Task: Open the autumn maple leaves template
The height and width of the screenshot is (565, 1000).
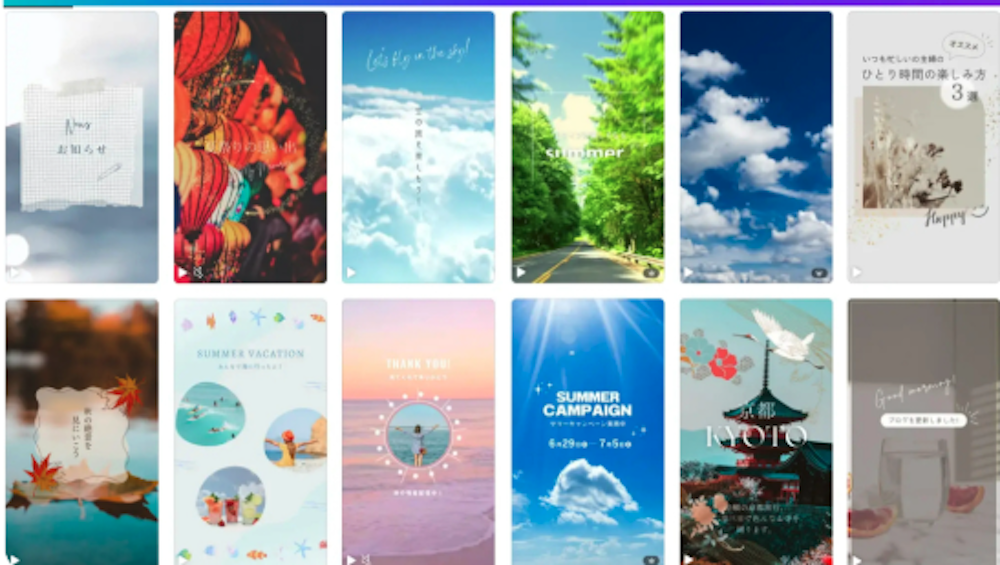Action: click(82, 432)
